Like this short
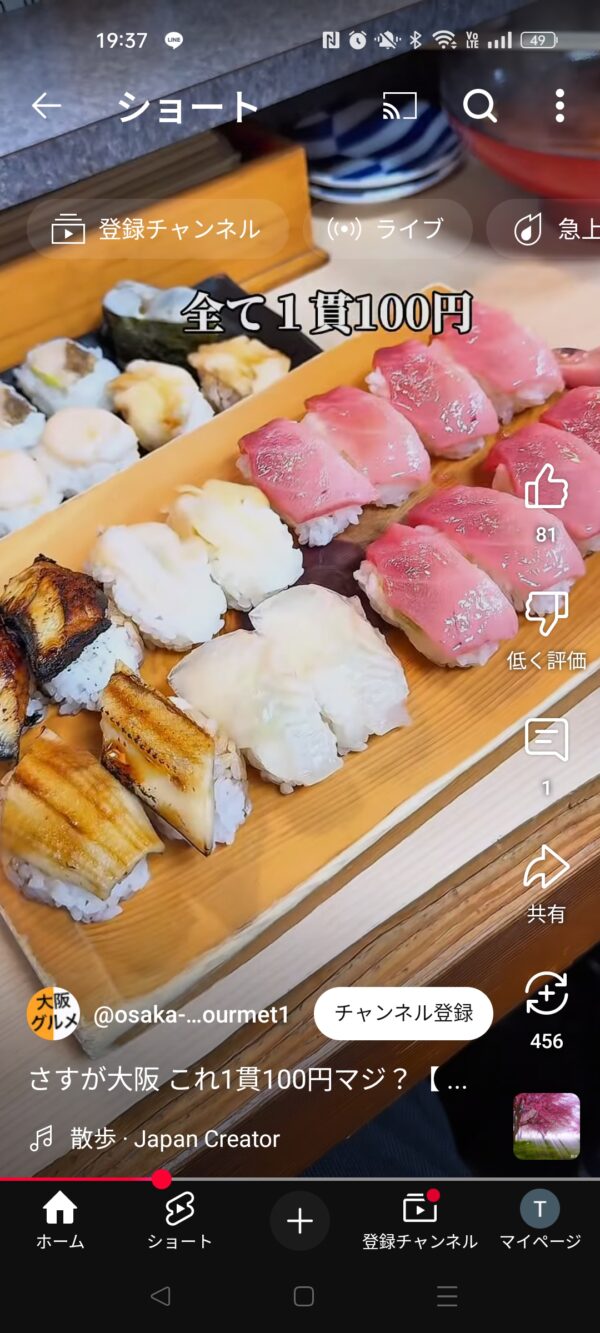The height and width of the screenshot is (1333, 600). pos(546,488)
